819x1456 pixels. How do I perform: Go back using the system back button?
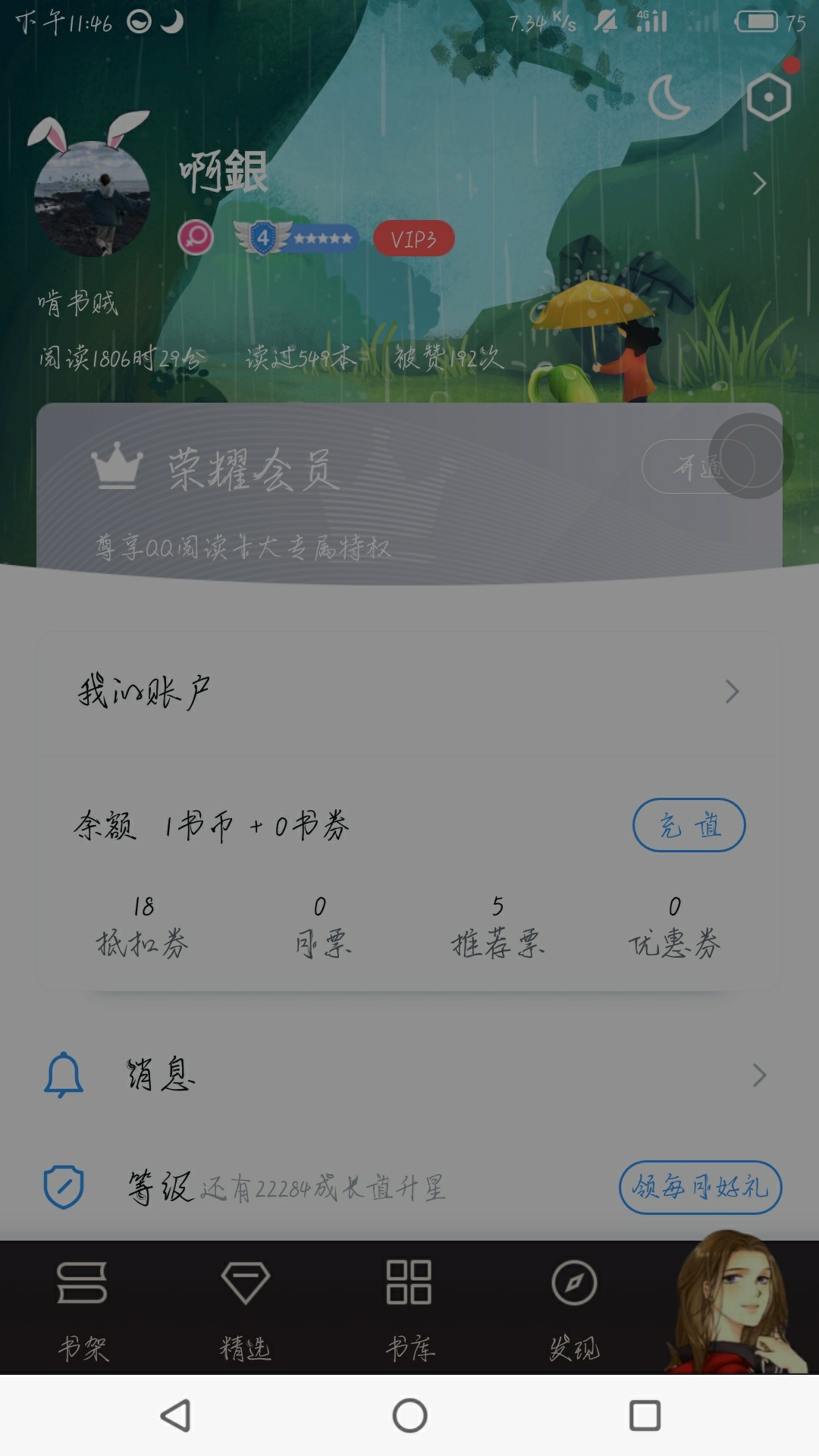point(175,1415)
